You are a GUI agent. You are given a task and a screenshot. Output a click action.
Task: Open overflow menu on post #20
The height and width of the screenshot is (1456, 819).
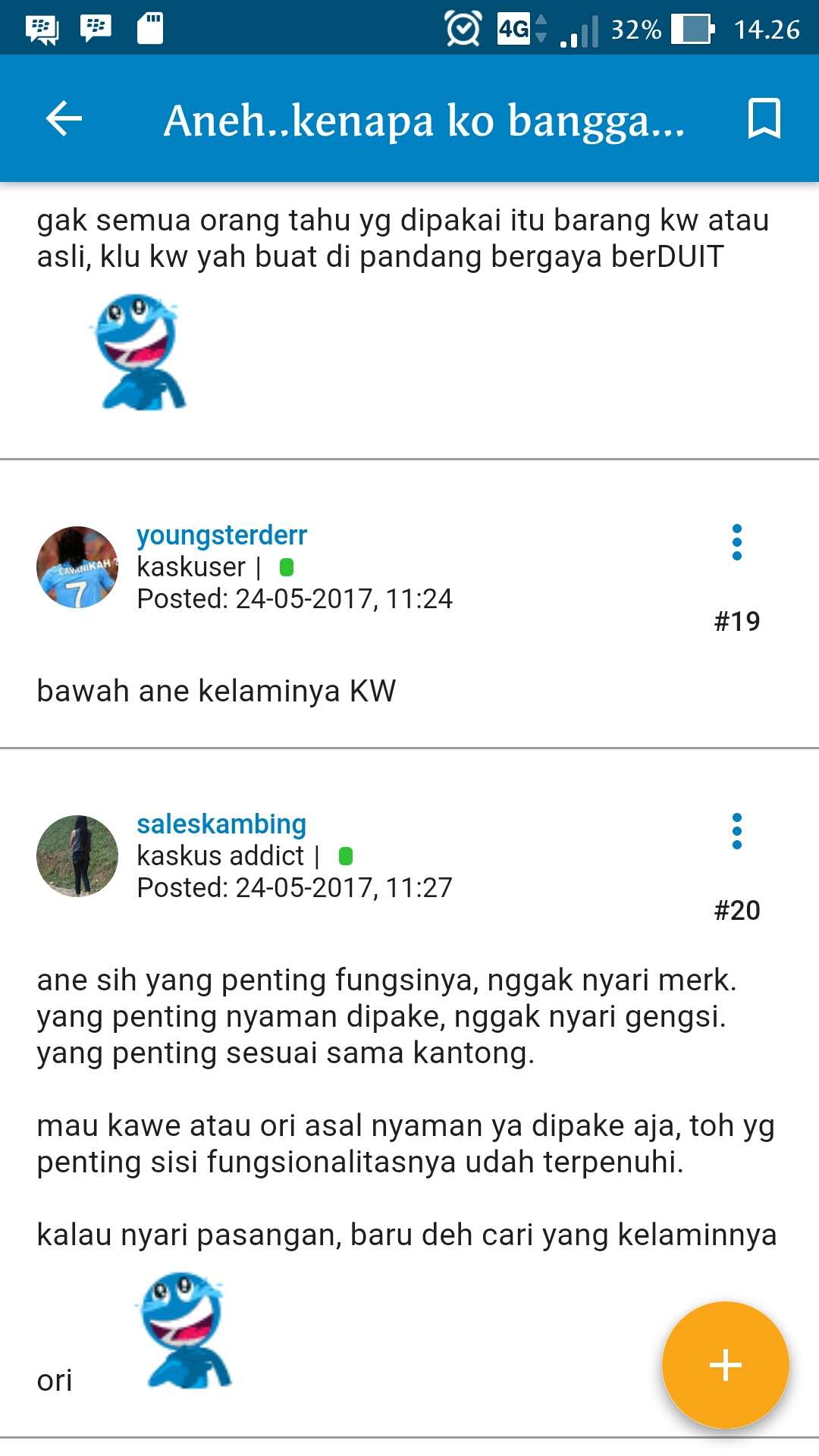[736, 831]
